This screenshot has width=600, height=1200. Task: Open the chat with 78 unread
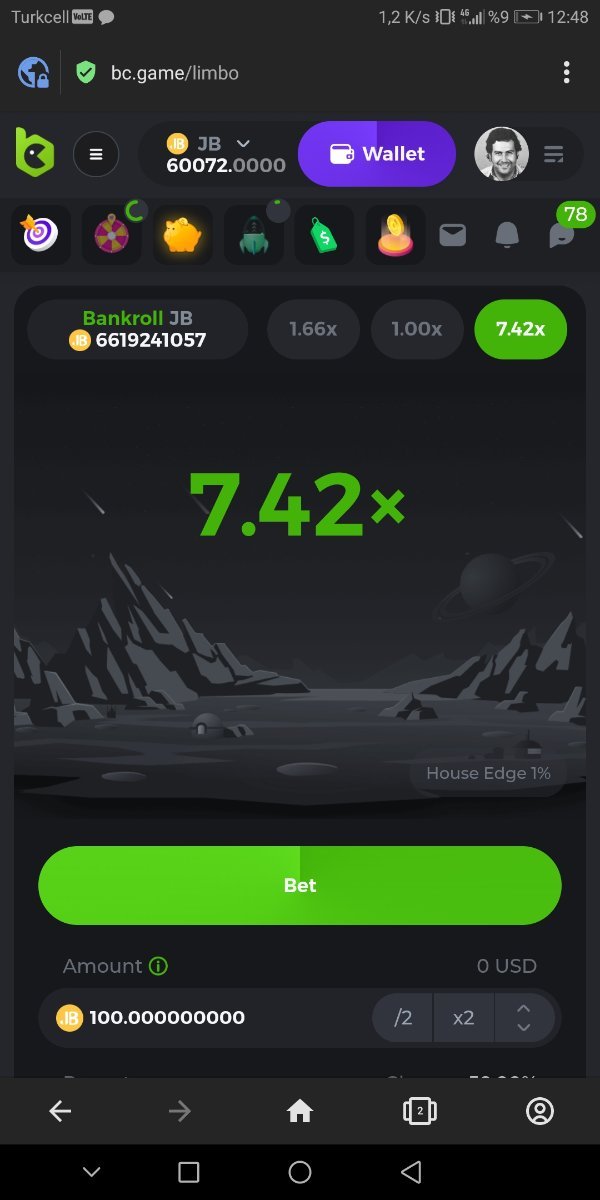point(562,234)
